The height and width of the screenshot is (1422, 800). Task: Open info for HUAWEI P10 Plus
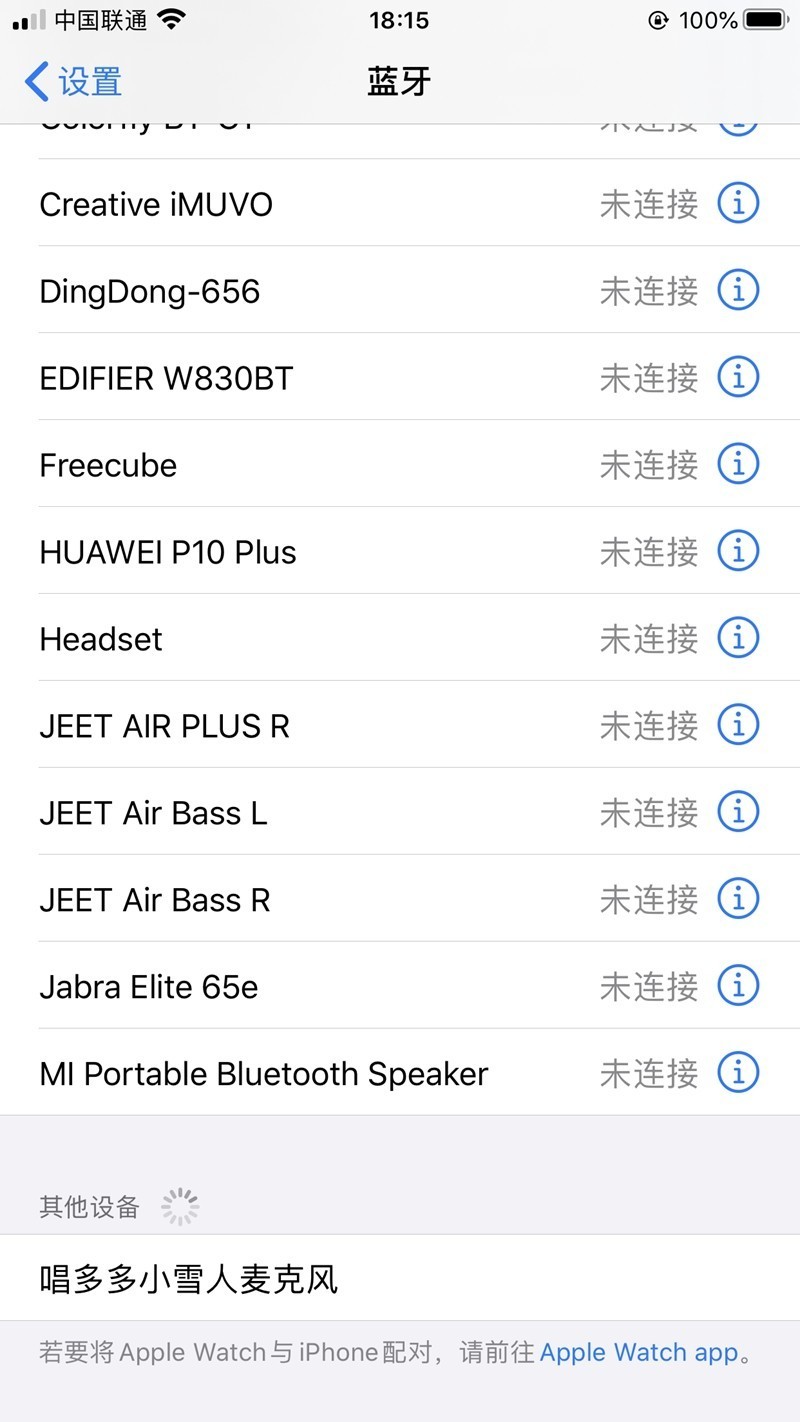737,551
